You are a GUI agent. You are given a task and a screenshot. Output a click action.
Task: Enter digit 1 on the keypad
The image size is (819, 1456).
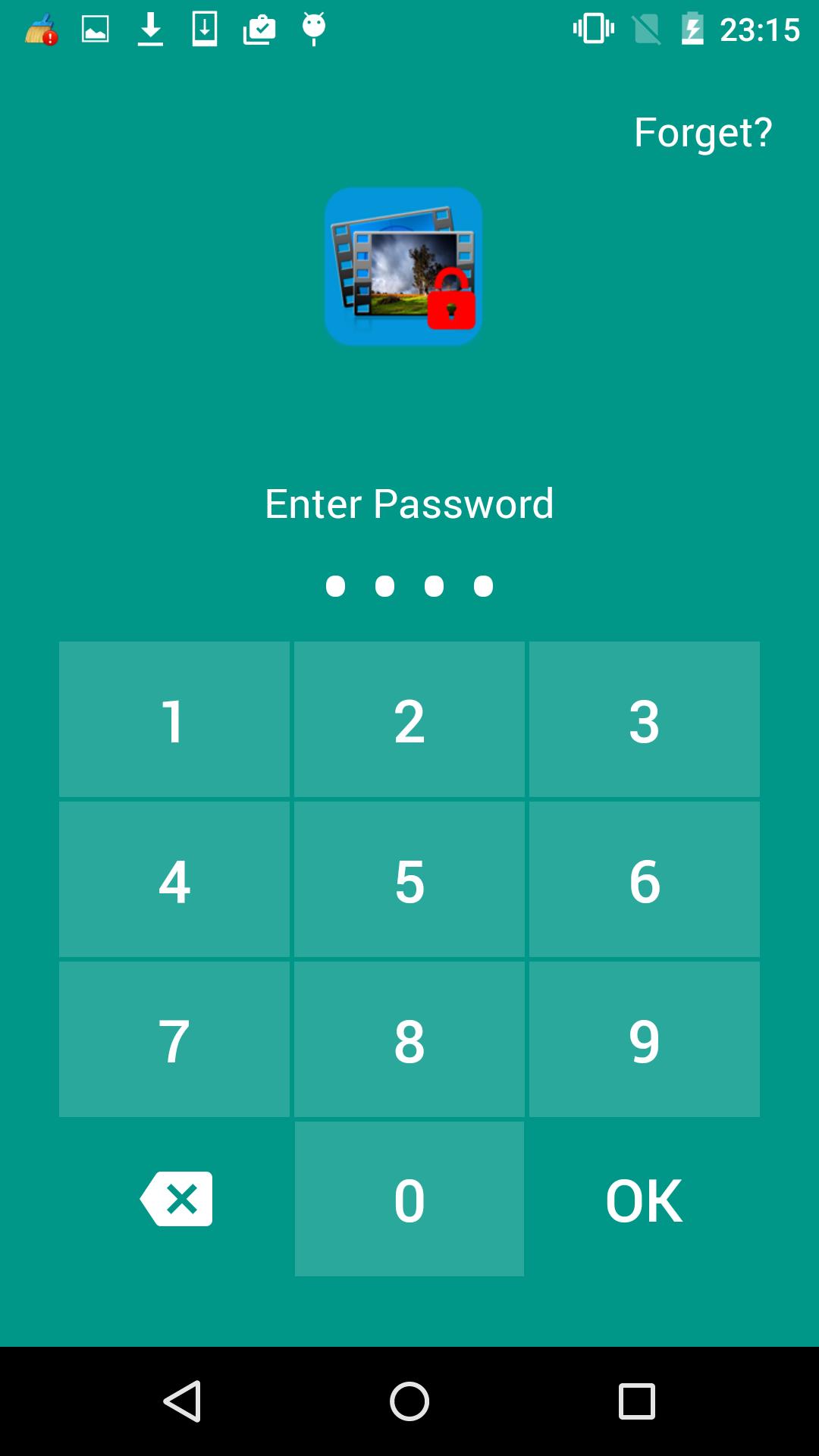[x=174, y=719]
